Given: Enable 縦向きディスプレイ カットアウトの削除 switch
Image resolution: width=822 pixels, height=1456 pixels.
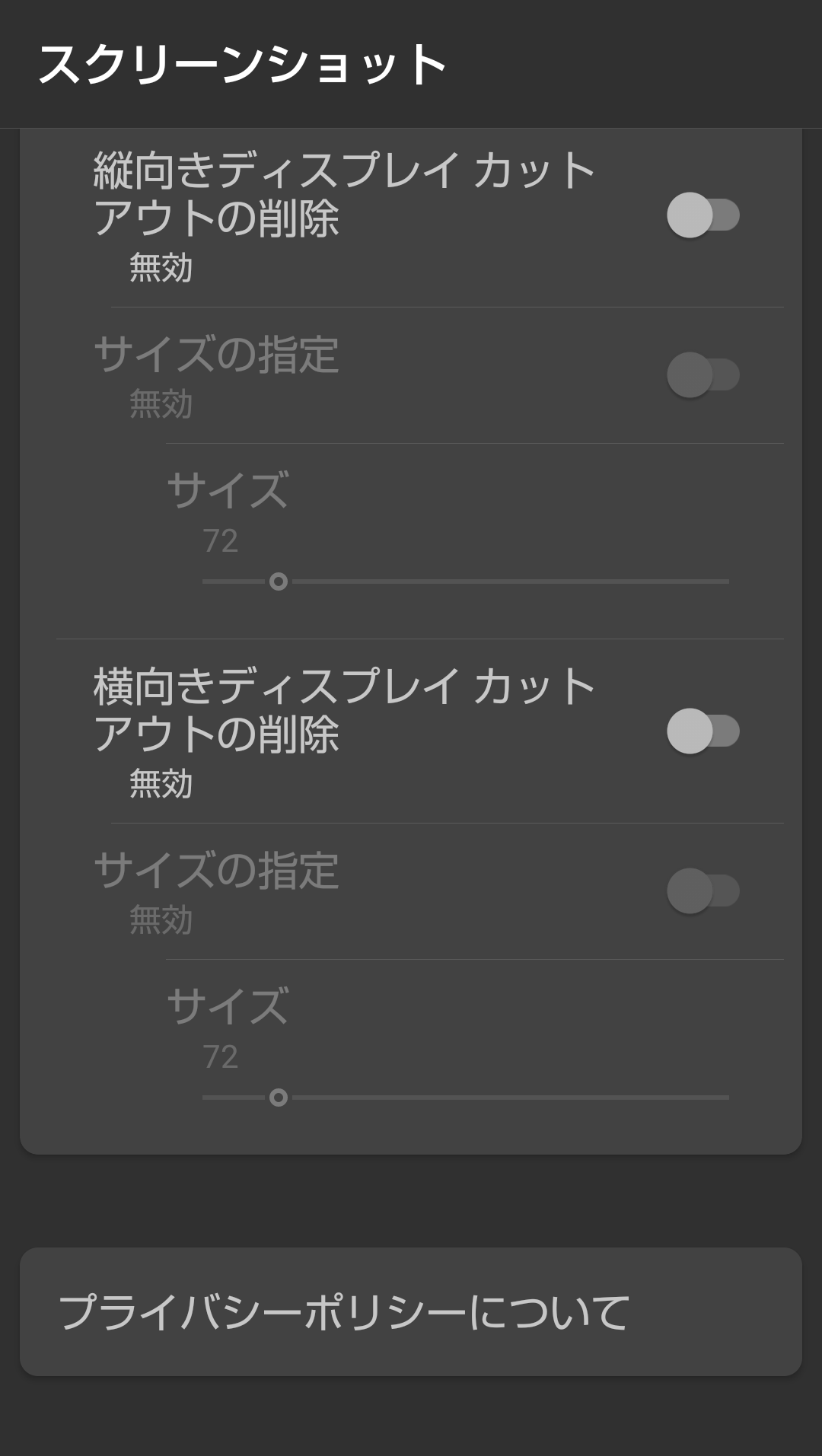Looking at the screenshot, I should pyautogui.click(x=703, y=215).
